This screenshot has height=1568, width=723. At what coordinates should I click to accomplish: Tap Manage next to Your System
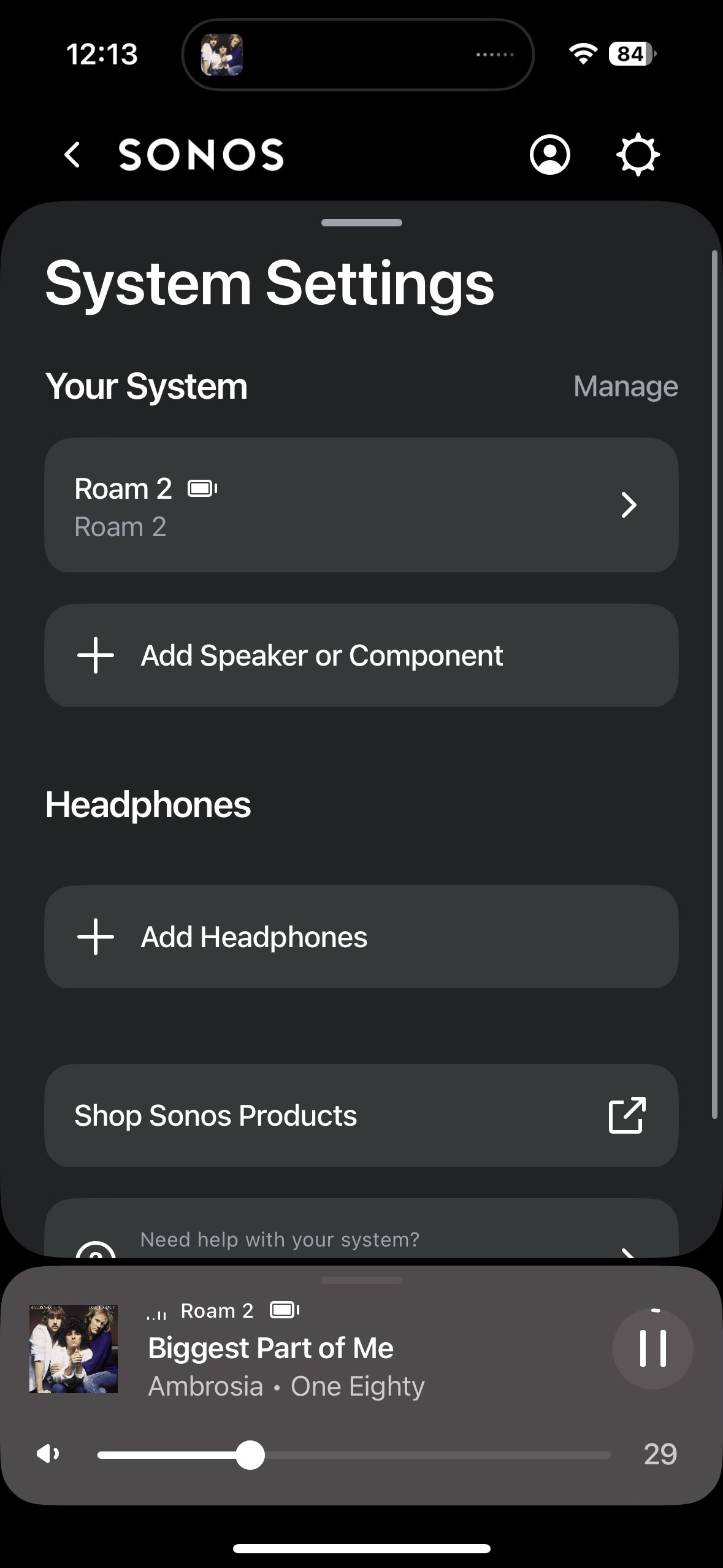tap(625, 386)
